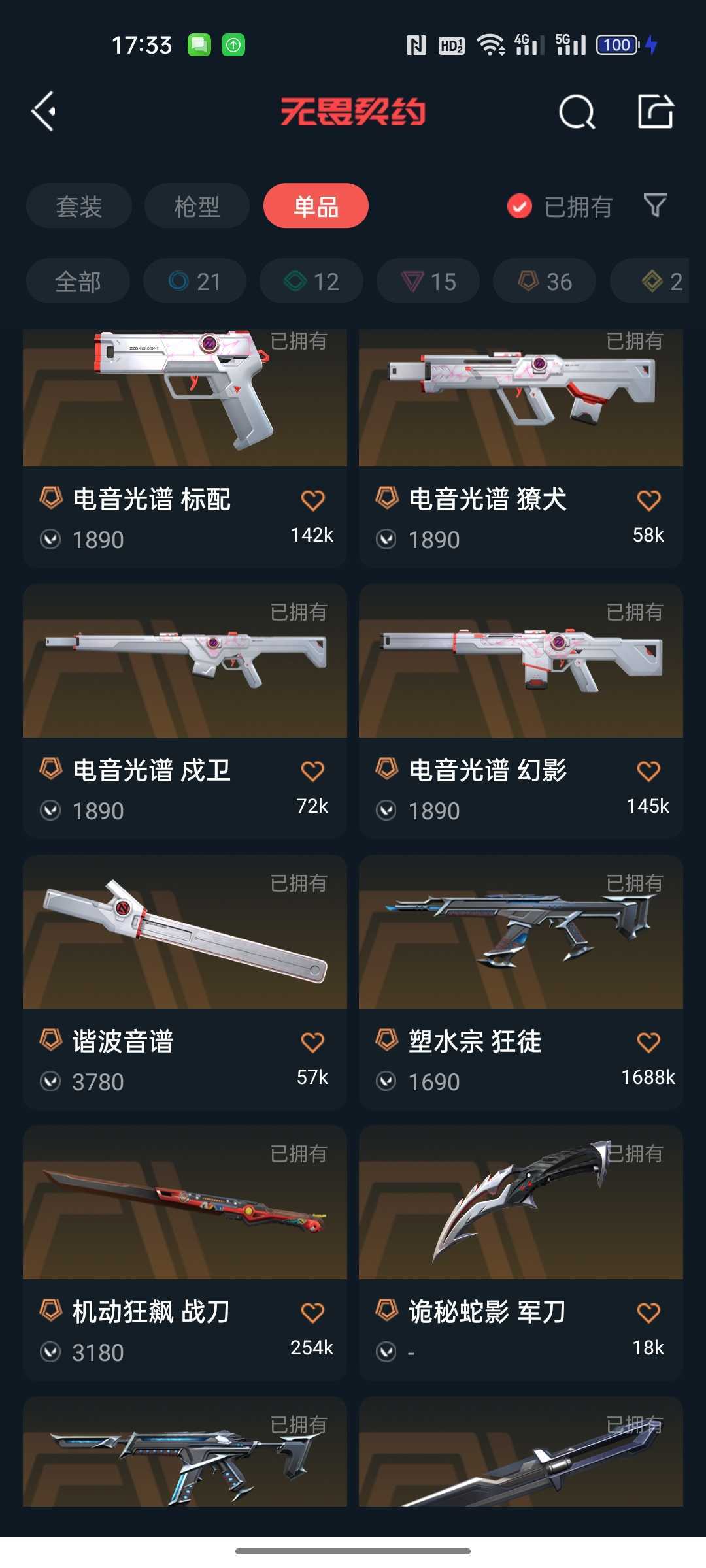This screenshot has width=706, height=1568.
Task: Filter by the orange tier chip 36
Action: click(x=545, y=282)
